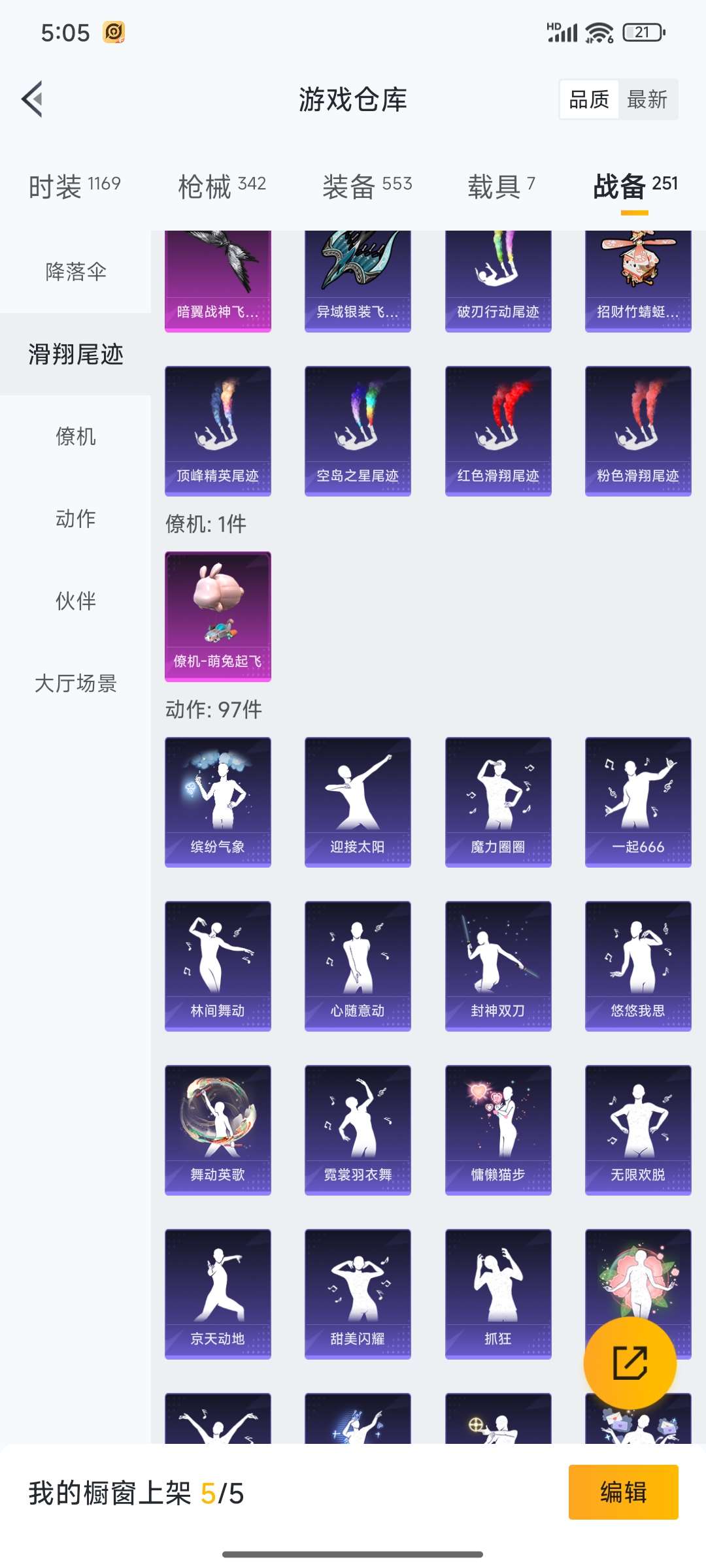View the 封神双刀 action item

coord(497,967)
